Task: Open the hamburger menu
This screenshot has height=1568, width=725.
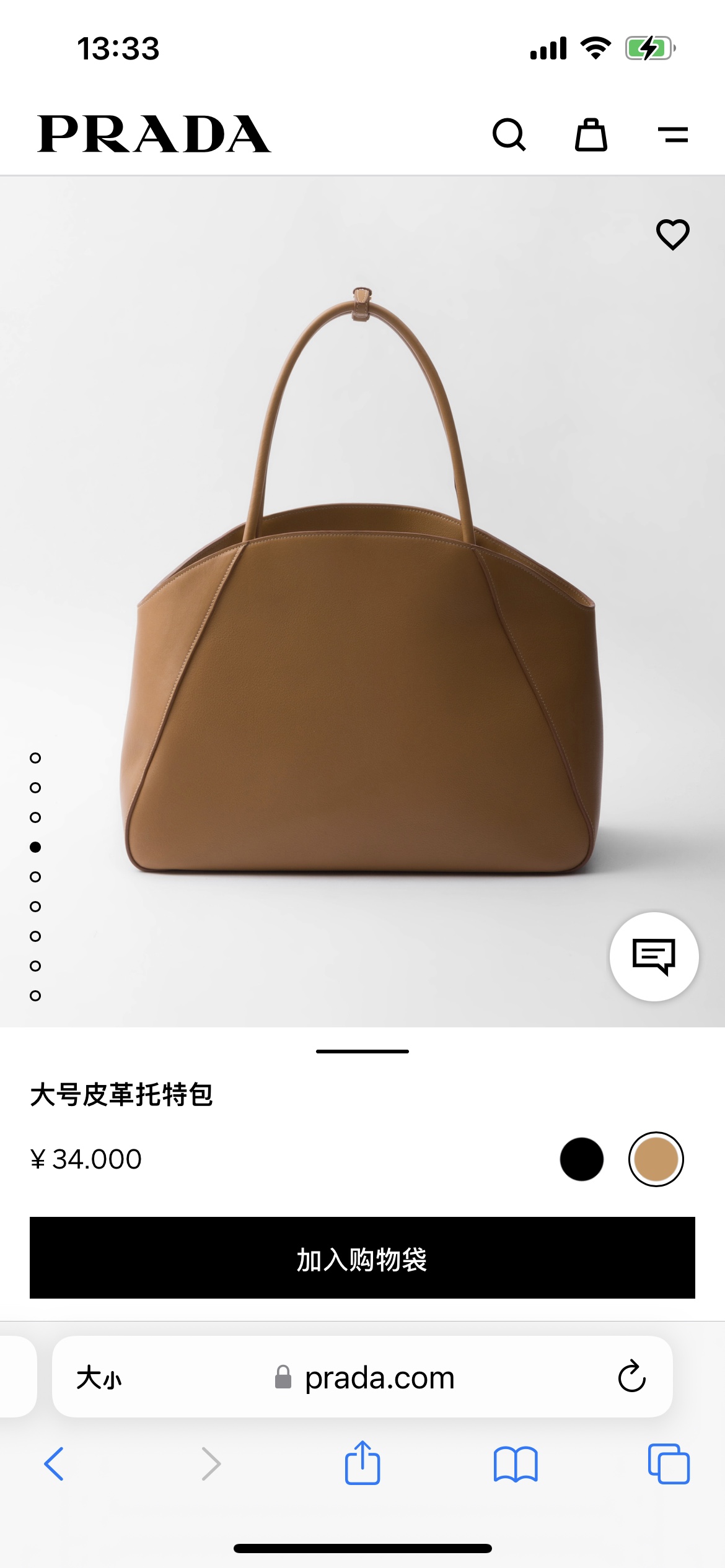Action: point(673,134)
